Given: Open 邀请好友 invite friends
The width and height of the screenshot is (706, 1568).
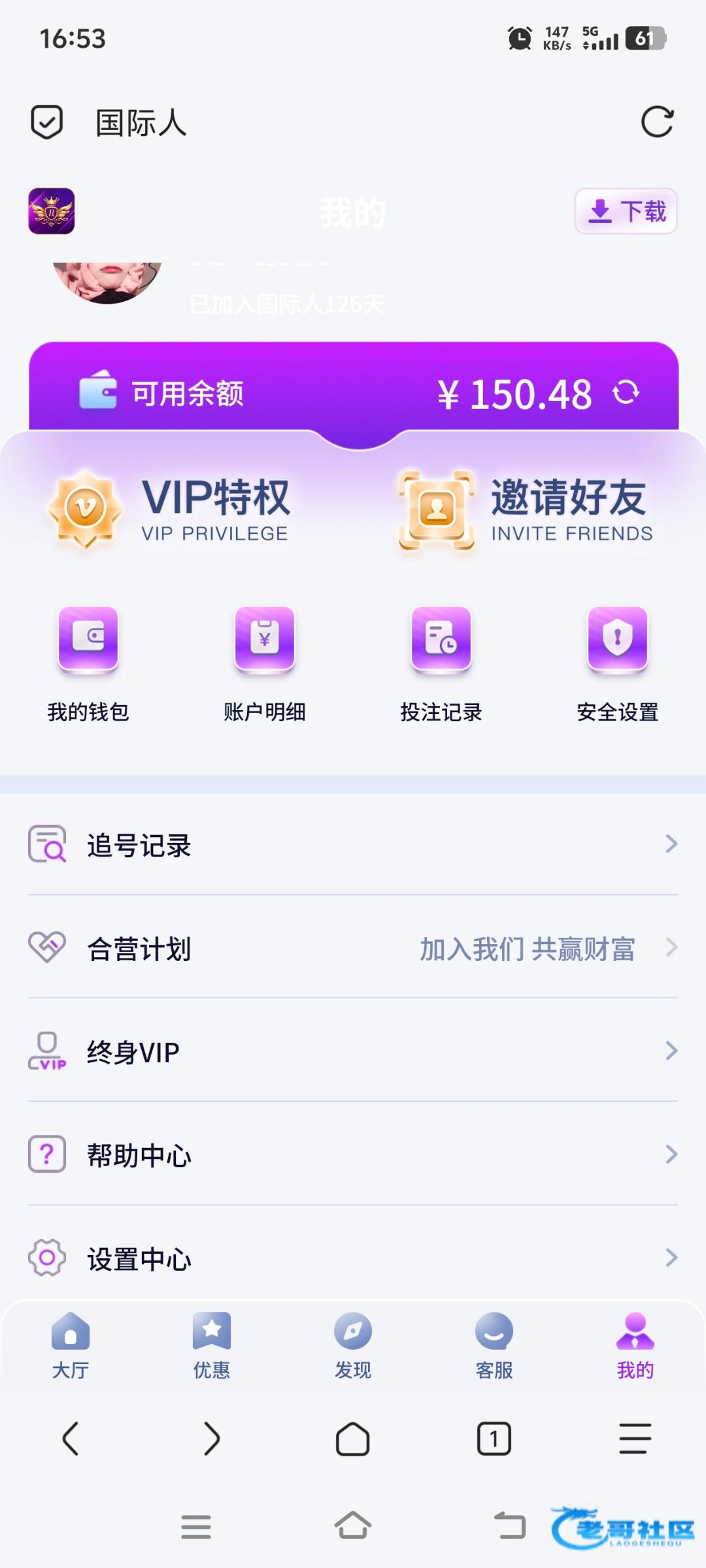Looking at the screenshot, I should click(x=526, y=510).
